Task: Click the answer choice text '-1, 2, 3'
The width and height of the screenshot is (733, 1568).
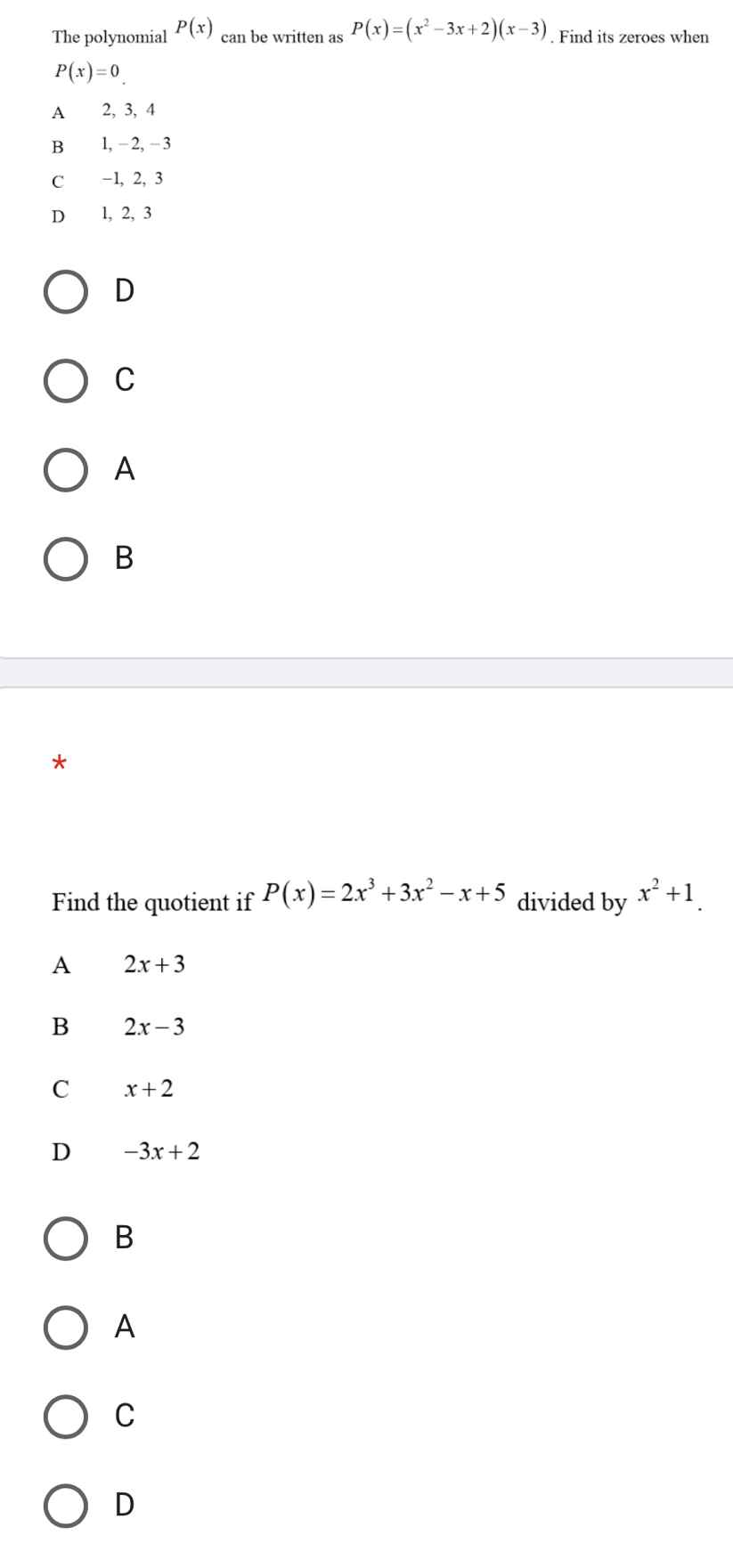Action: point(132,180)
